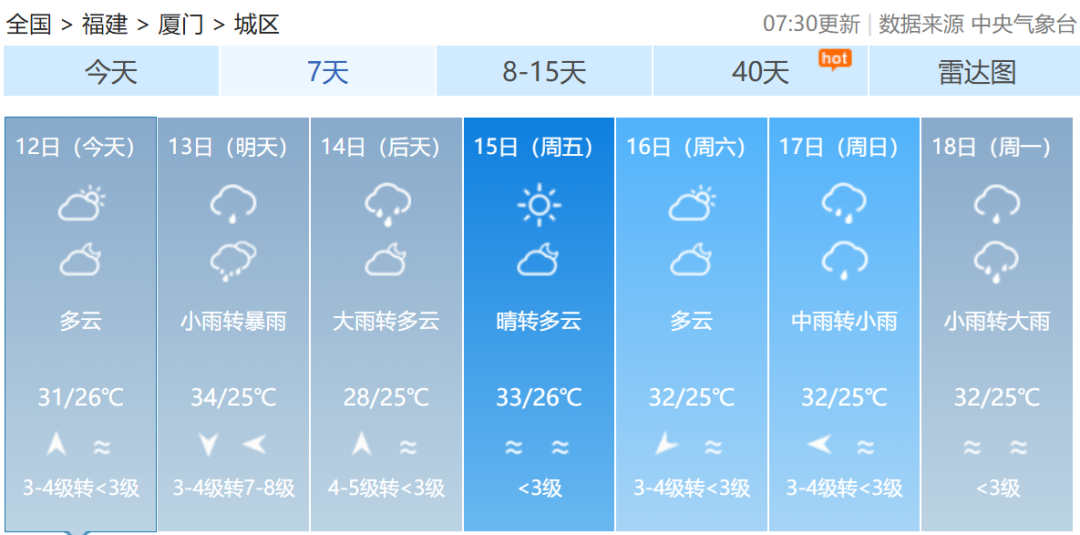Switch to the 今天 forecast tab
The height and width of the screenshot is (535, 1080).
tap(110, 72)
